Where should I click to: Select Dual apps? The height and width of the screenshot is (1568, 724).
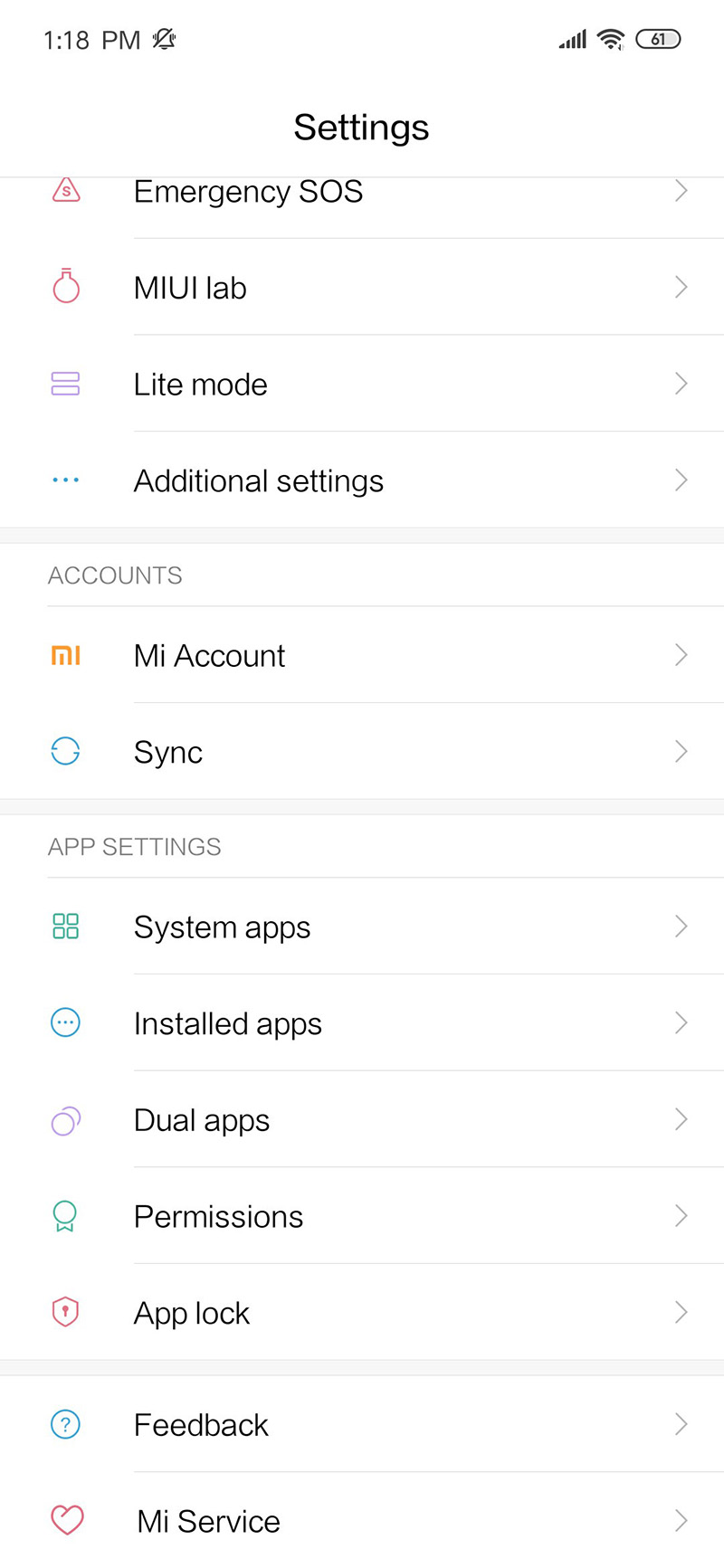tap(362, 1120)
